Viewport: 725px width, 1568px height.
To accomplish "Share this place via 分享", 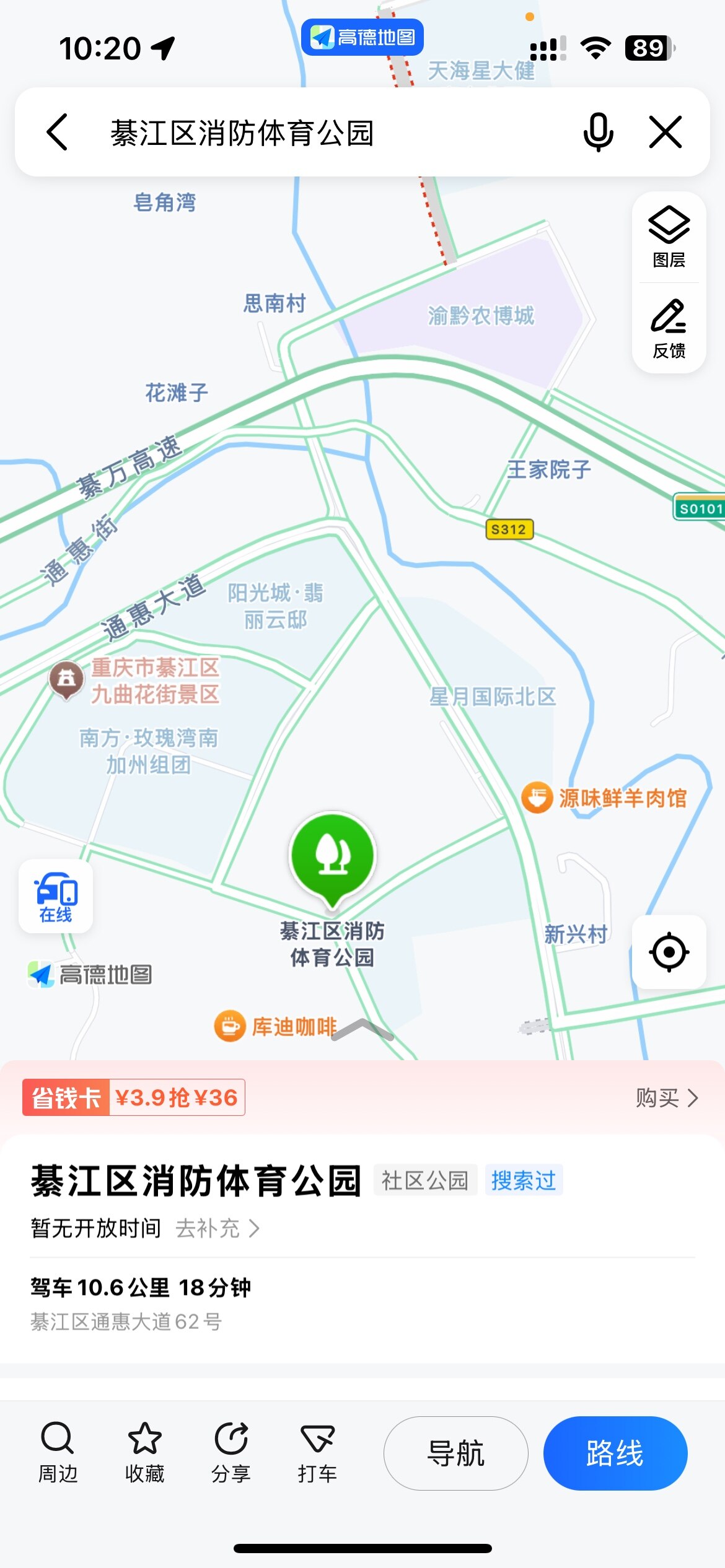I will pos(231,1452).
